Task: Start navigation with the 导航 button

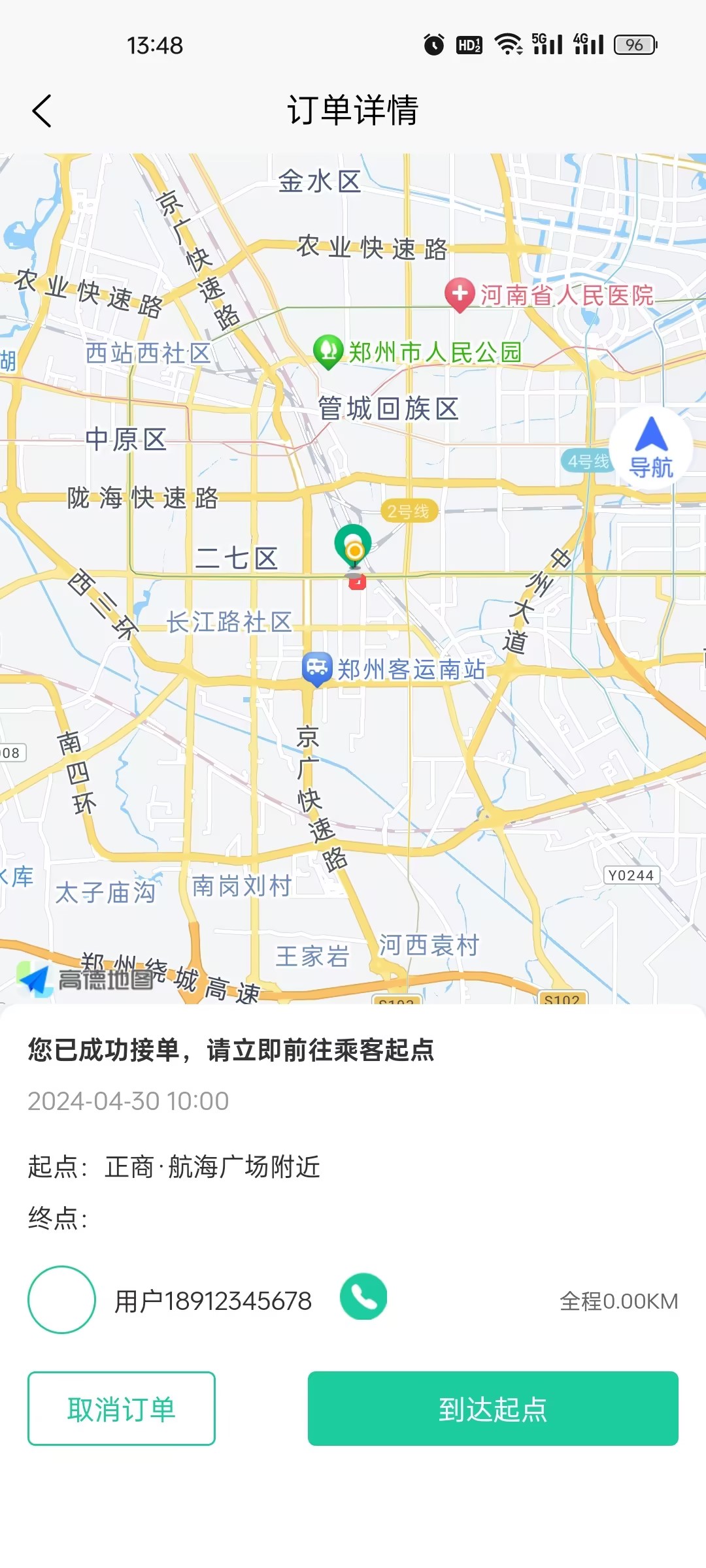Action: tap(650, 448)
